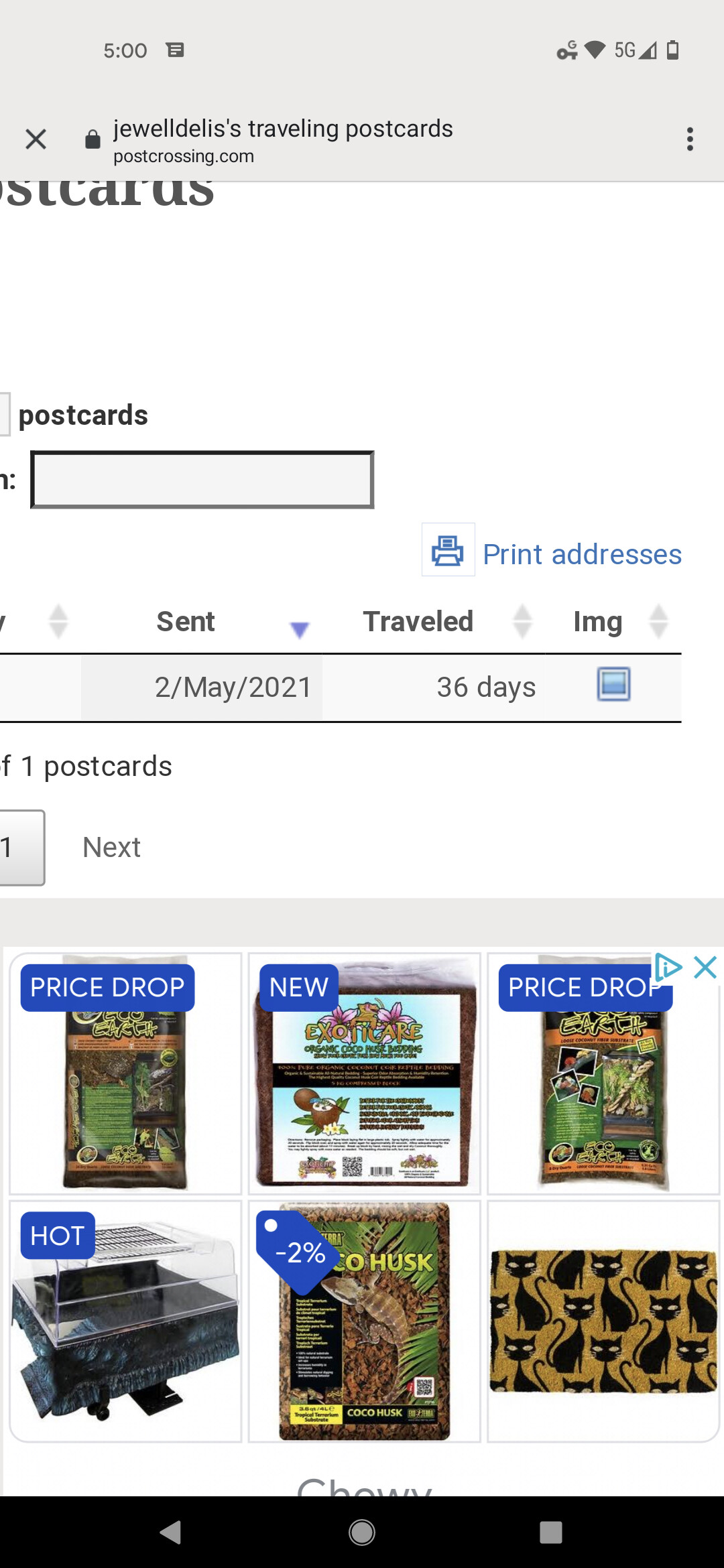724x1568 pixels.
Task: Go to the Next page
Action: 111,847
